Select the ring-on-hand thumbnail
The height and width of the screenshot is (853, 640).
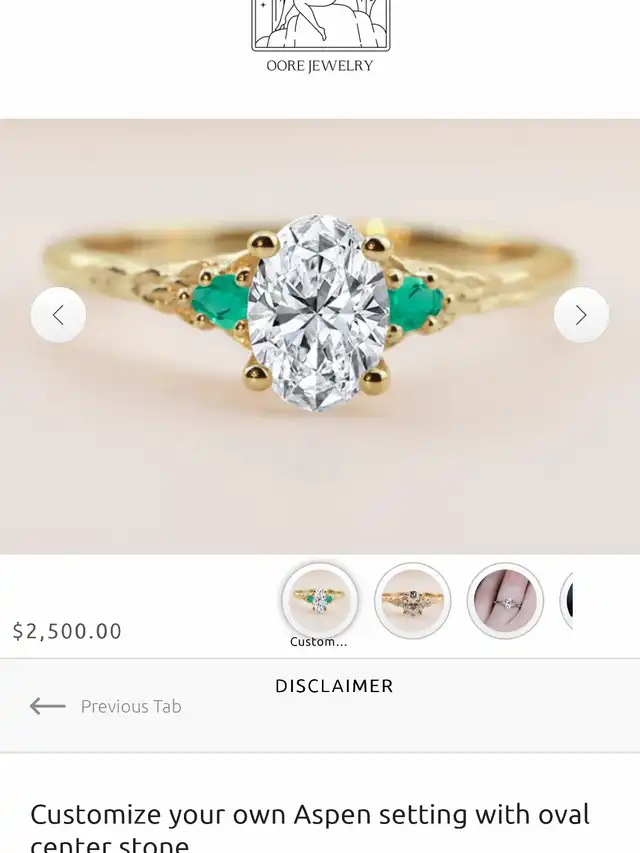[x=505, y=601]
